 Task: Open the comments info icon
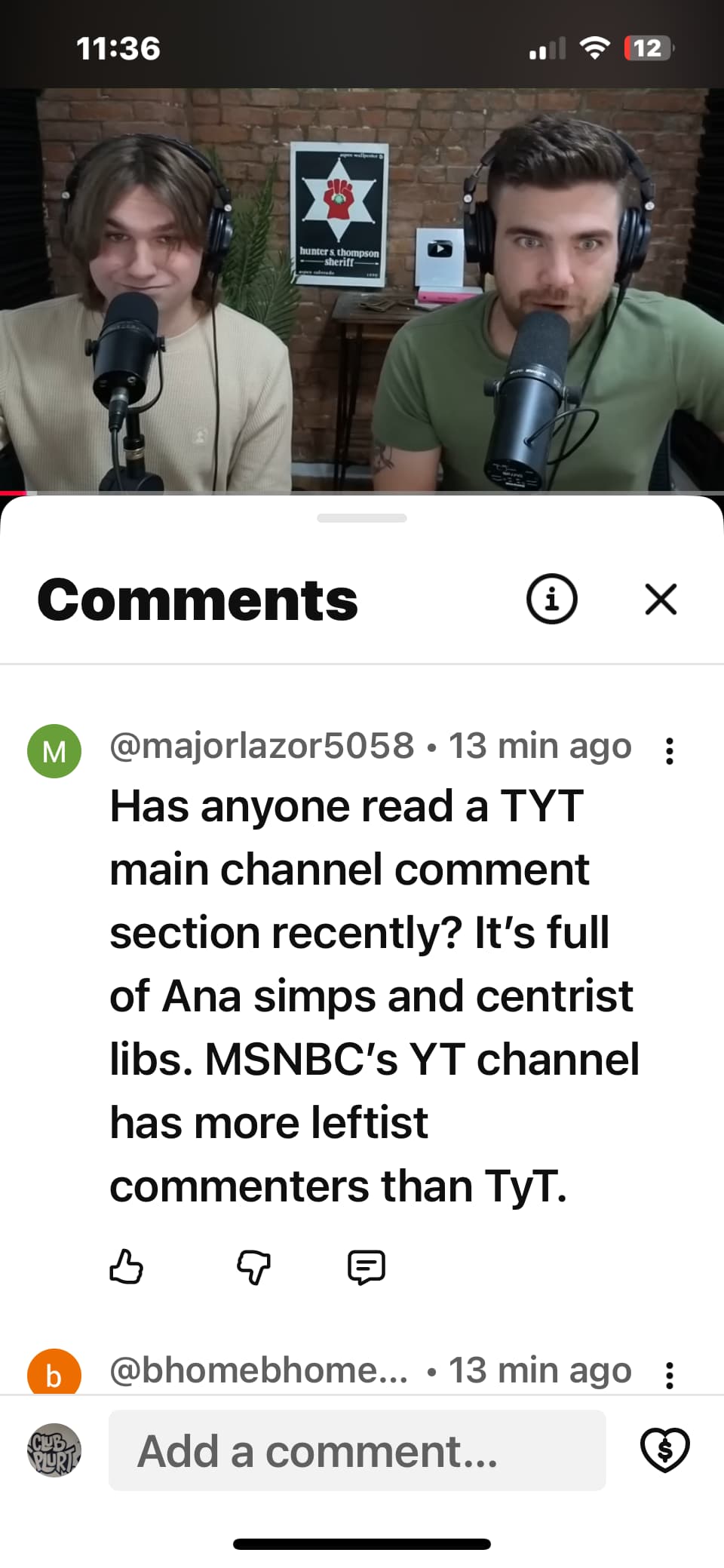coord(551,600)
